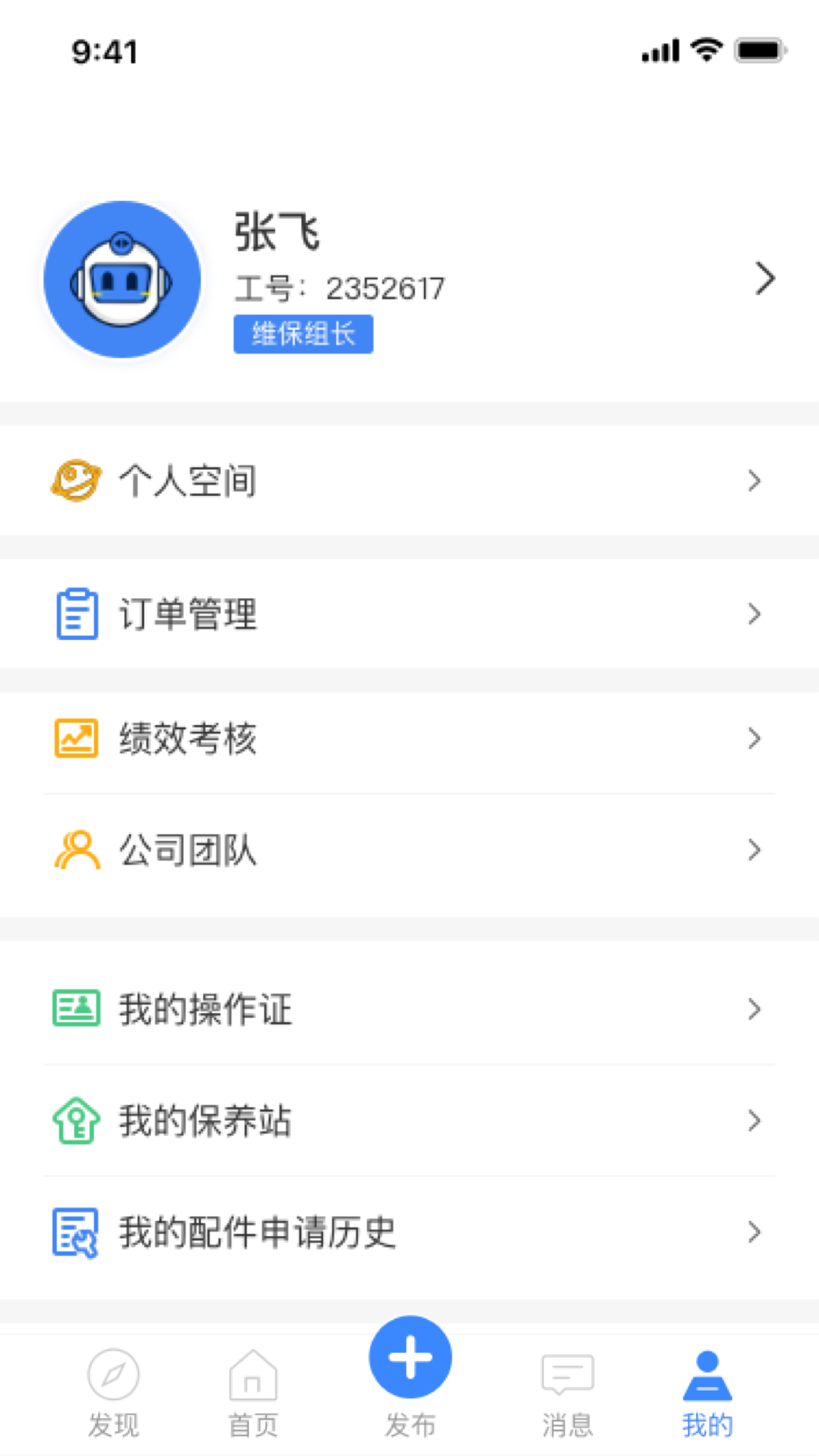The width and height of the screenshot is (819, 1456).
Task: Expand the 绩效考核 row chevron
Action: coord(754,737)
